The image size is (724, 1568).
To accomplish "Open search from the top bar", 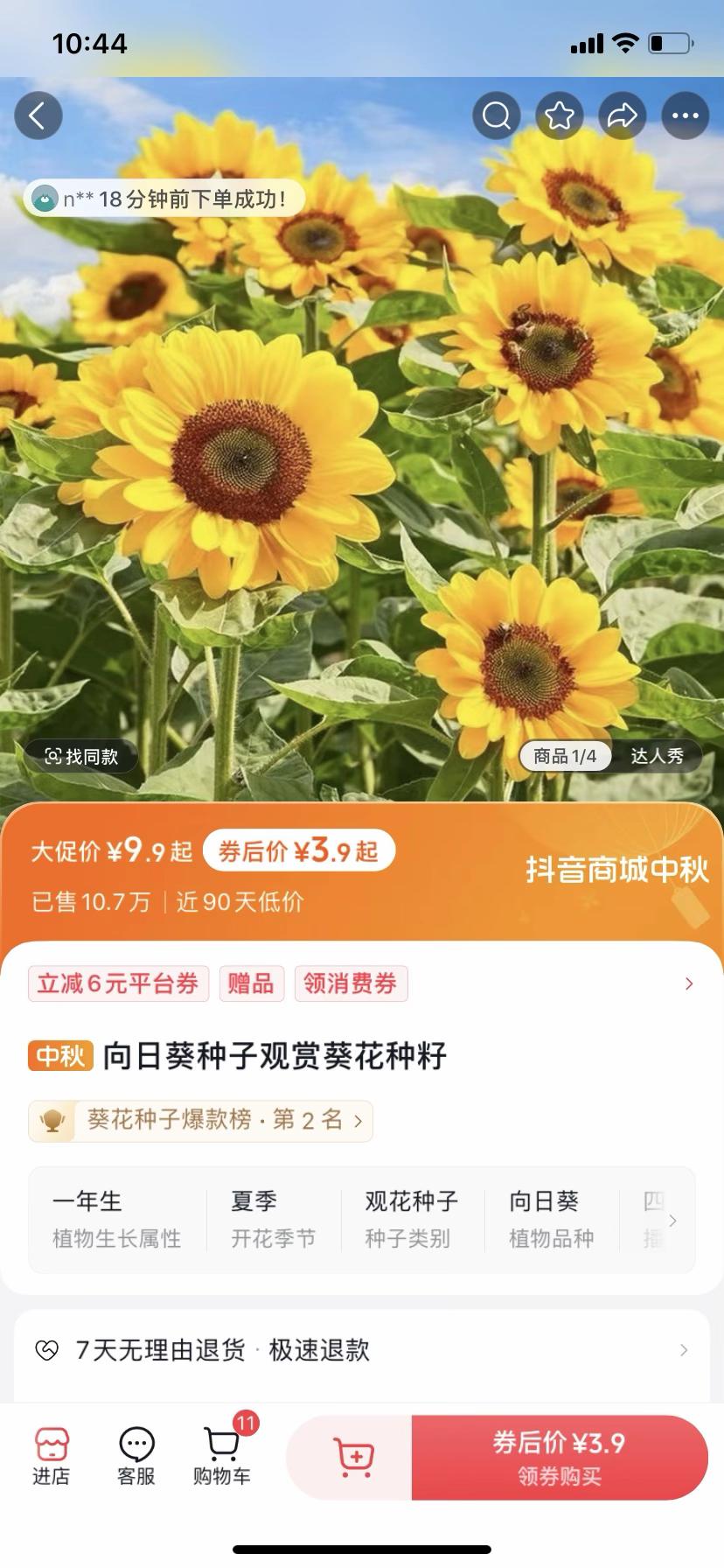I will click(x=497, y=115).
